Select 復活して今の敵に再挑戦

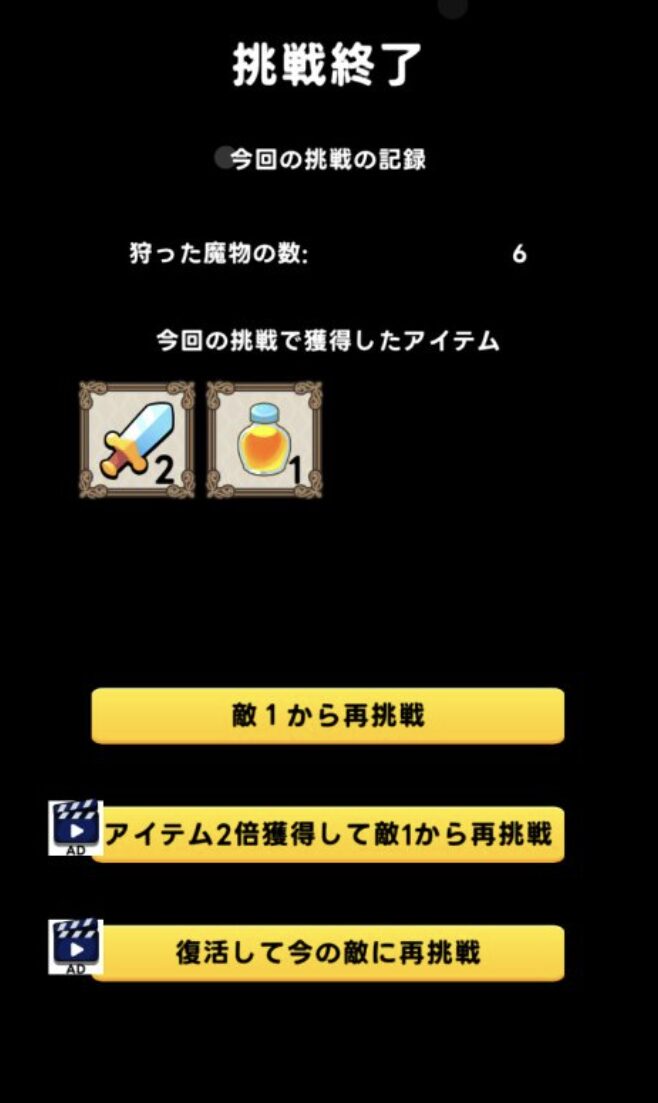tap(328, 952)
